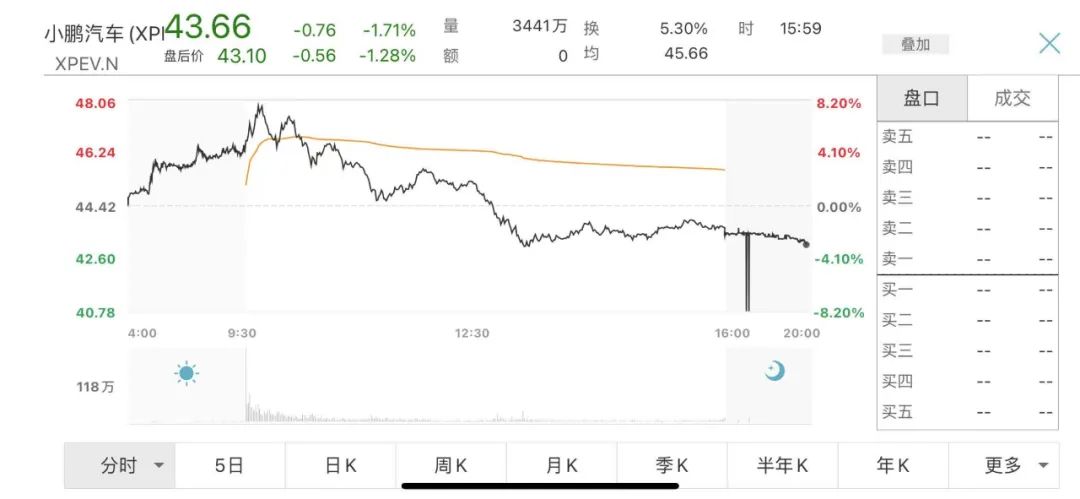The width and height of the screenshot is (1080, 499).
Task: Show the 季K chart
Action: tap(672, 465)
